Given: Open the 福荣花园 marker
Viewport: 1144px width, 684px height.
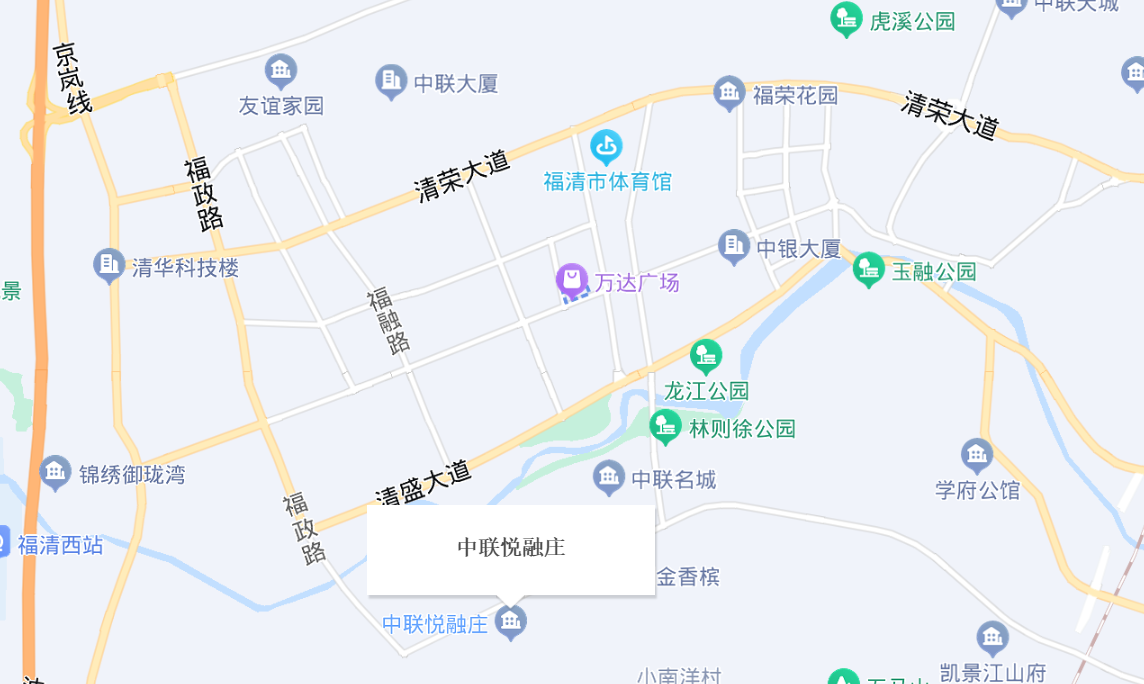Looking at the screenshot, I should (730, 94).
